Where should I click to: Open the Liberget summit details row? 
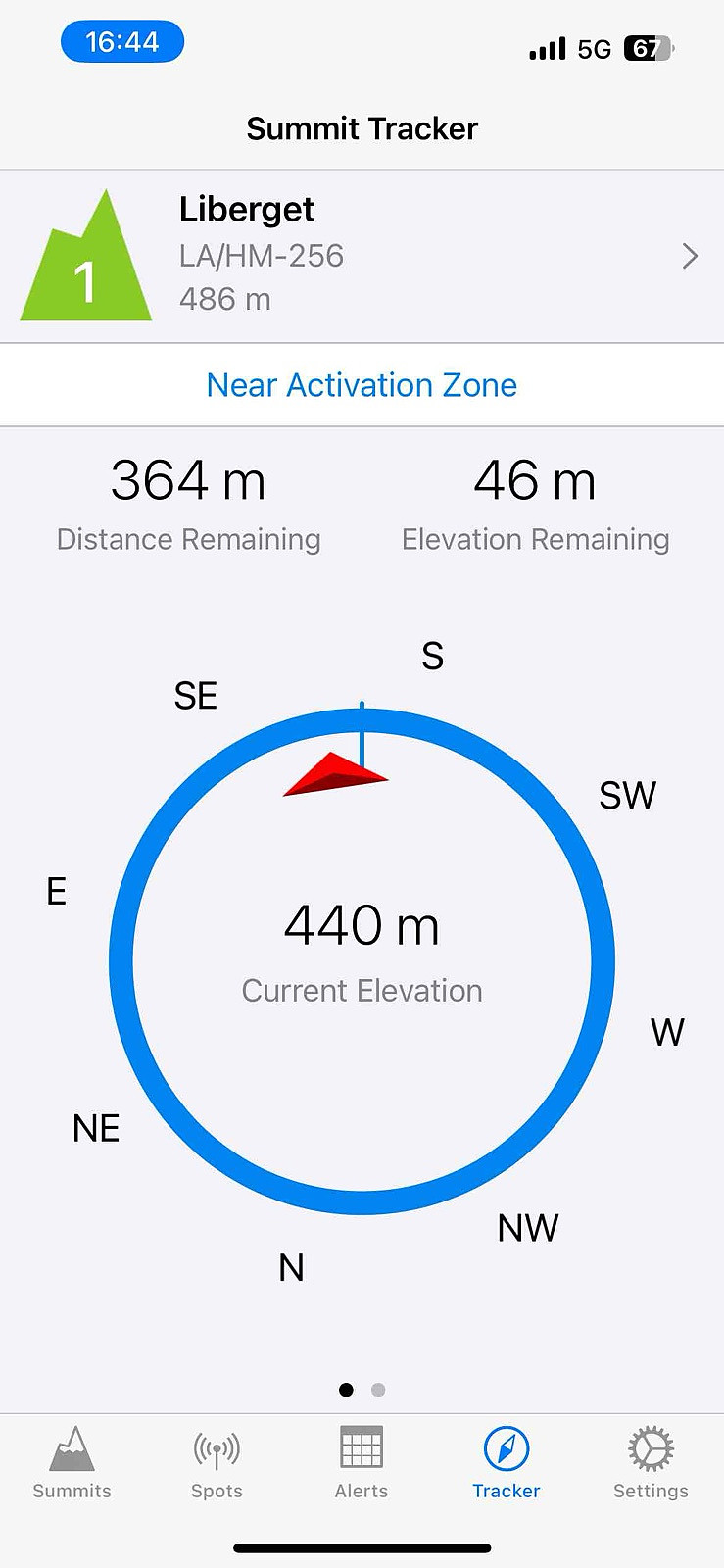362,256
